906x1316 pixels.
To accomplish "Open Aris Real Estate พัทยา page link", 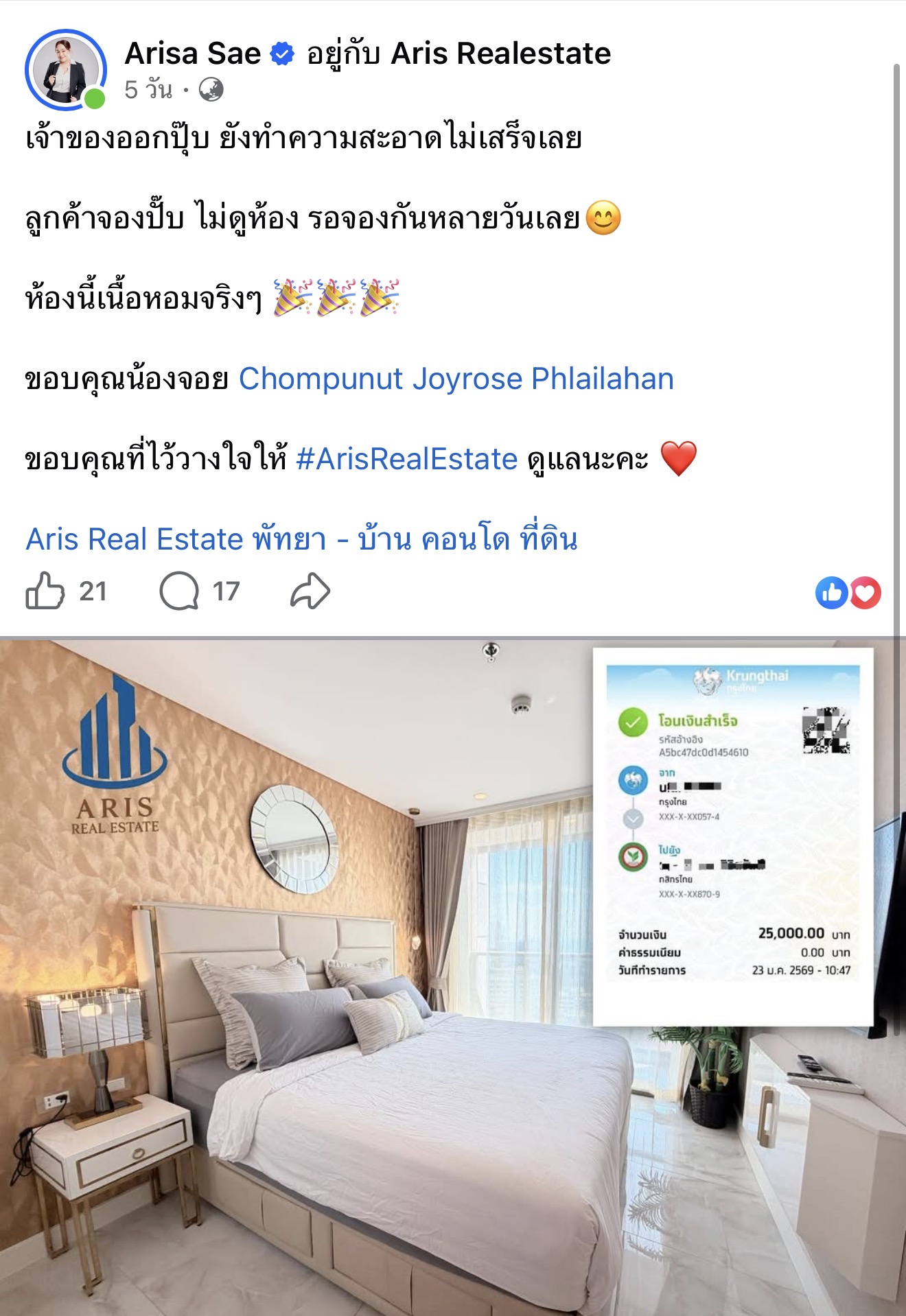I will point(301,539).
